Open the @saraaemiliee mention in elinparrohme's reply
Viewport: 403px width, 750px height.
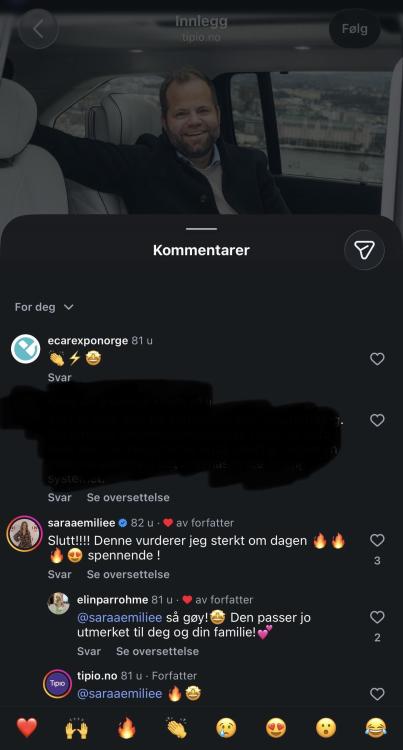click(x=120, y=618)
